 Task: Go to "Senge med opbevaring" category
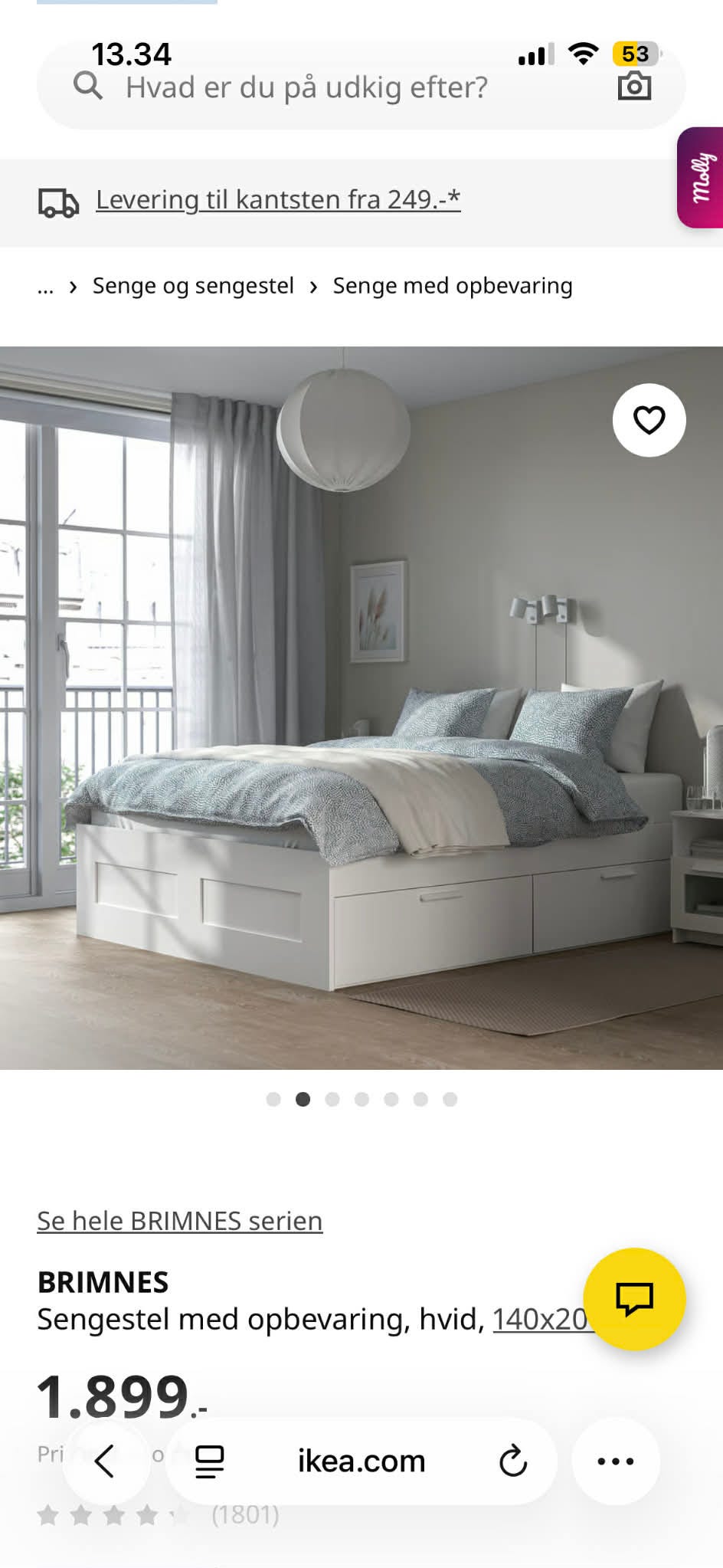tap(452, 286)
